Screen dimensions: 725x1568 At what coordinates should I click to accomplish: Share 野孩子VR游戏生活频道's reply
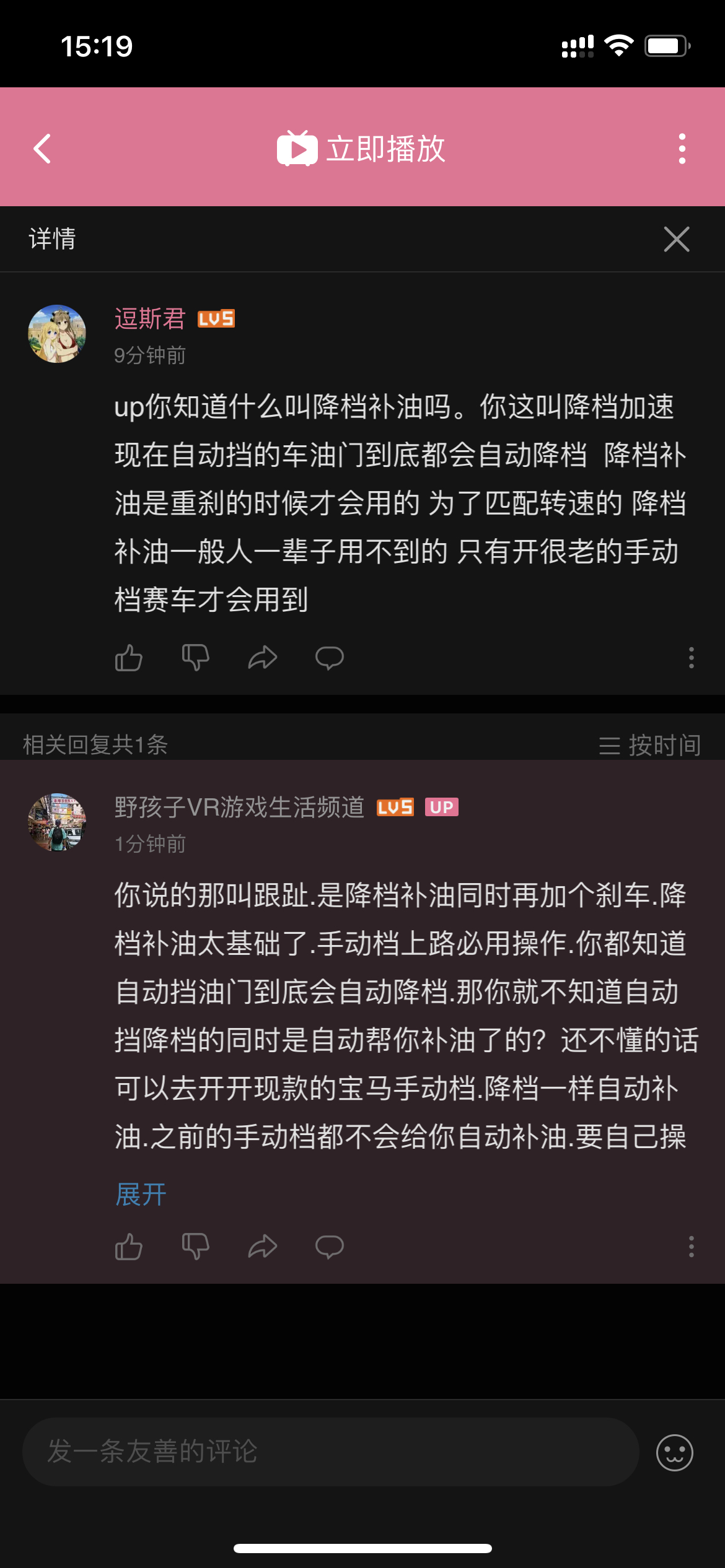[263, 1247]
